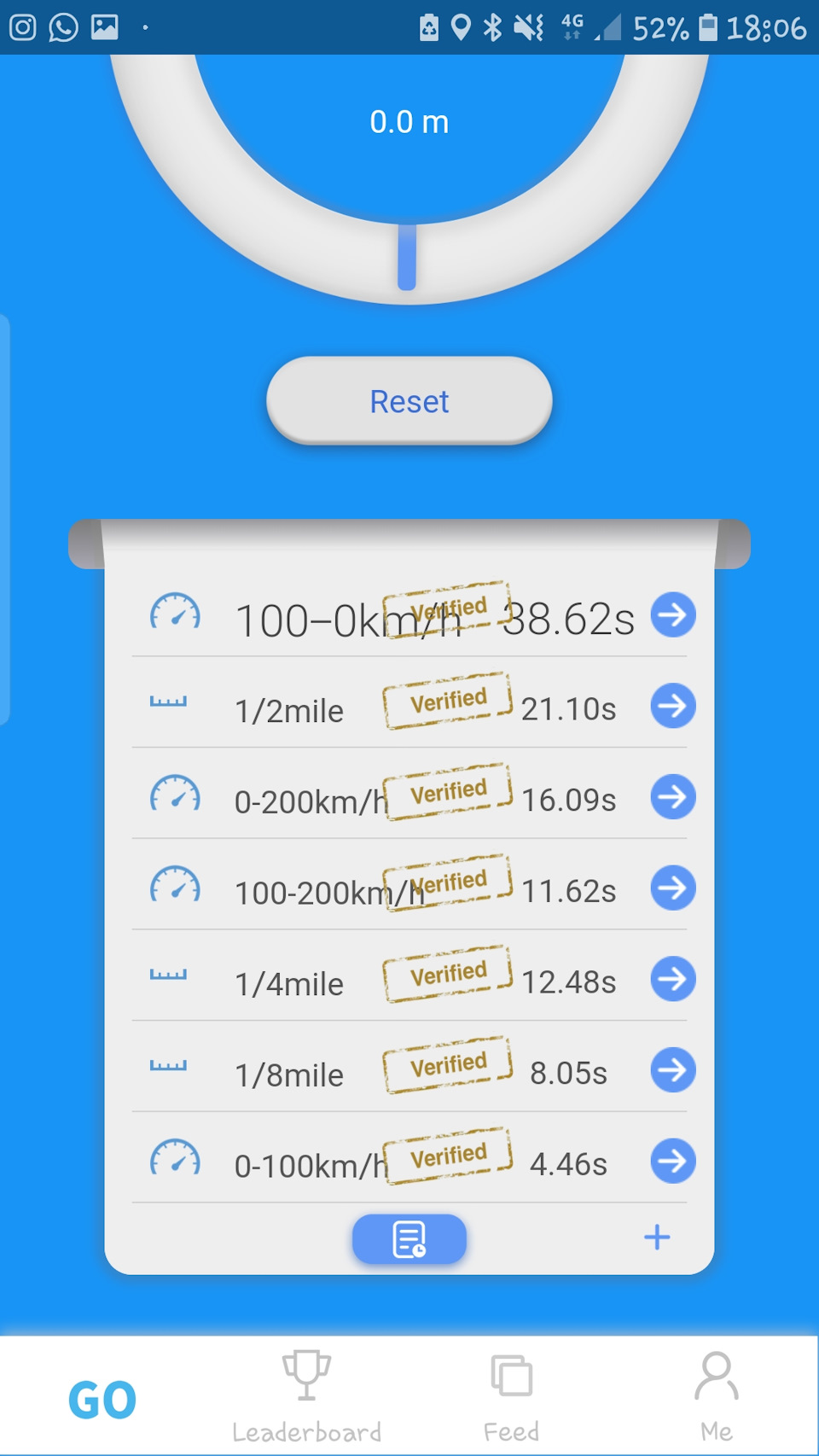The height and width of the screenshot is (1456, 819).
Task: View details for 1/4mile result
Action: [672, 979]
